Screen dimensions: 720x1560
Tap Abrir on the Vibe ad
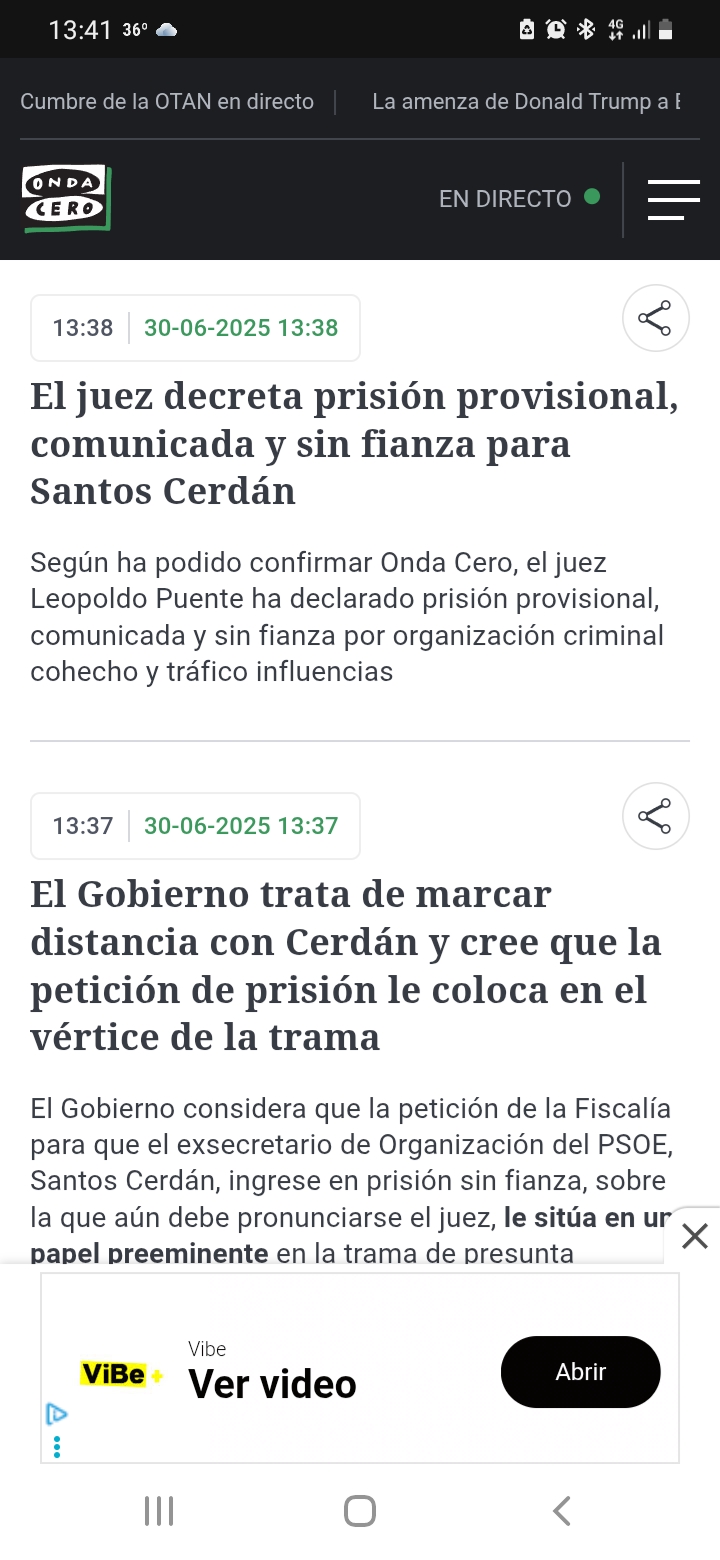pos(581,1372)
